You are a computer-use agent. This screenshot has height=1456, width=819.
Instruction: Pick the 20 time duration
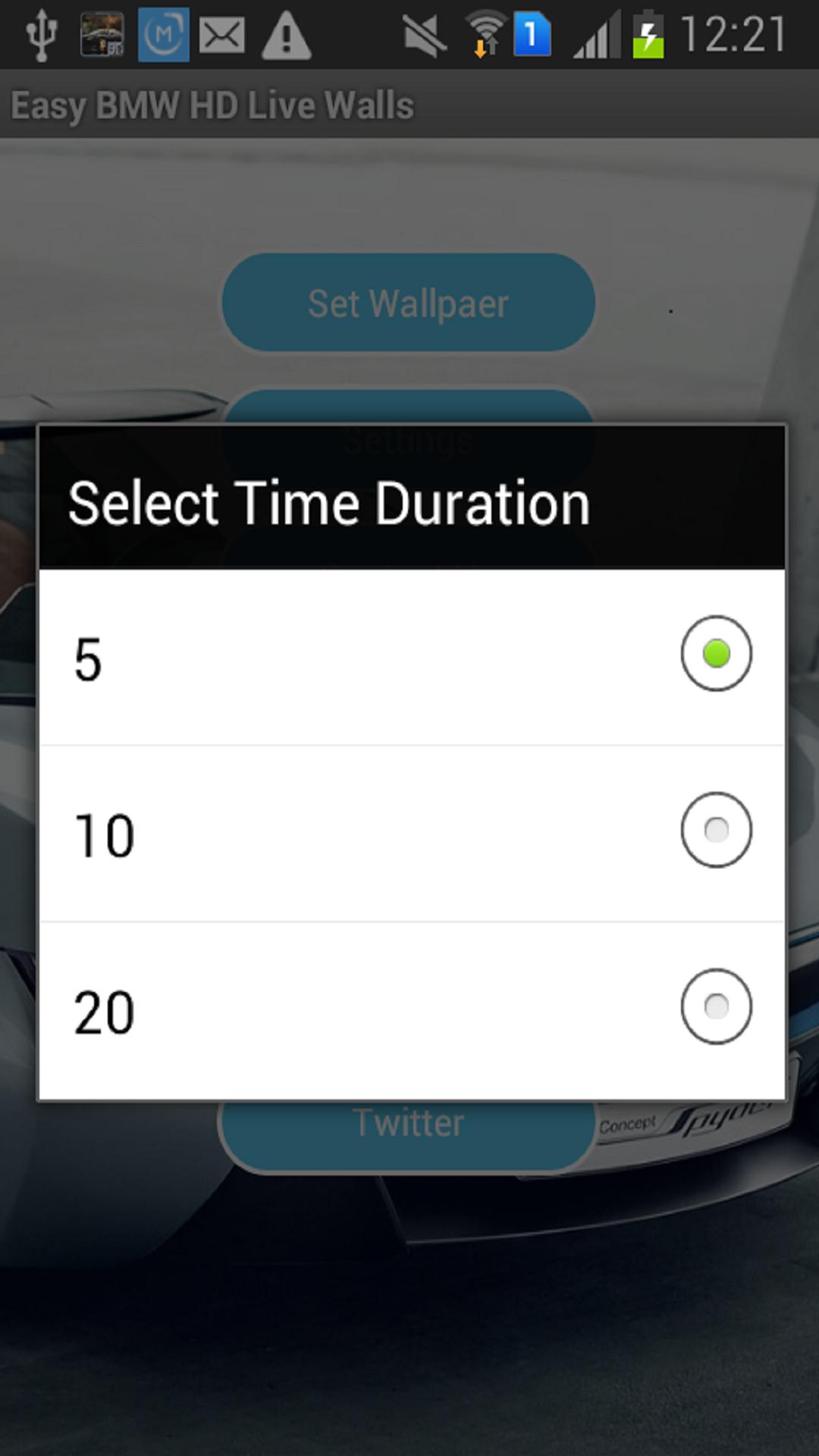pos(412,1010)
